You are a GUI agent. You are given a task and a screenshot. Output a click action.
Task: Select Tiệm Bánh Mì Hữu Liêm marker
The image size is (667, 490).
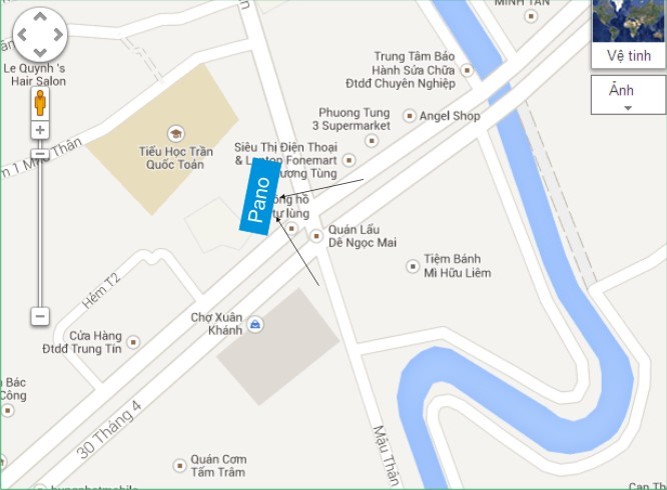[412, 266]
